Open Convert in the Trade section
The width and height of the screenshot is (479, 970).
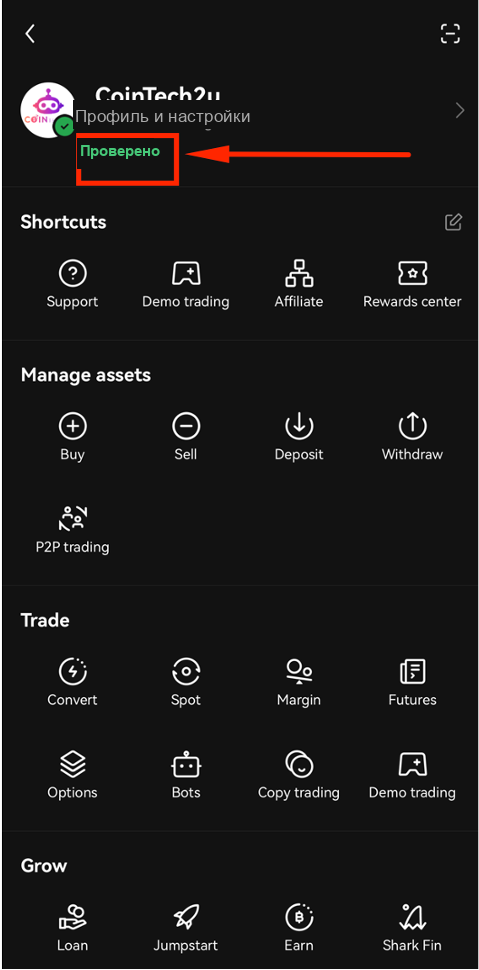[72, 682]
